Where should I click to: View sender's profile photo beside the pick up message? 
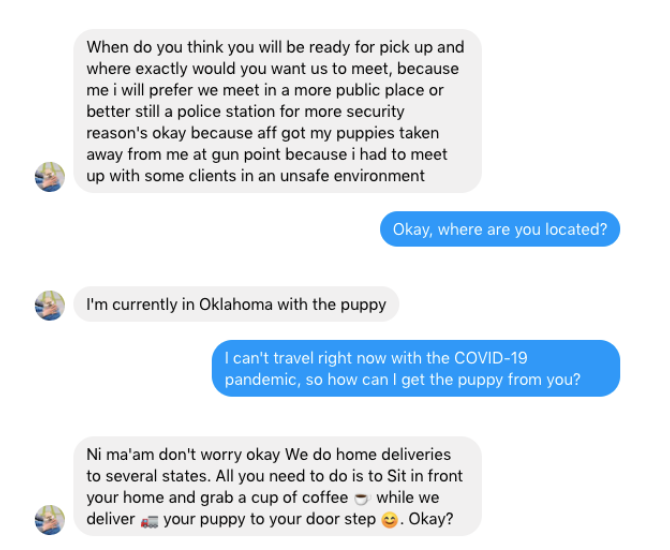click(x=50, y=177)
